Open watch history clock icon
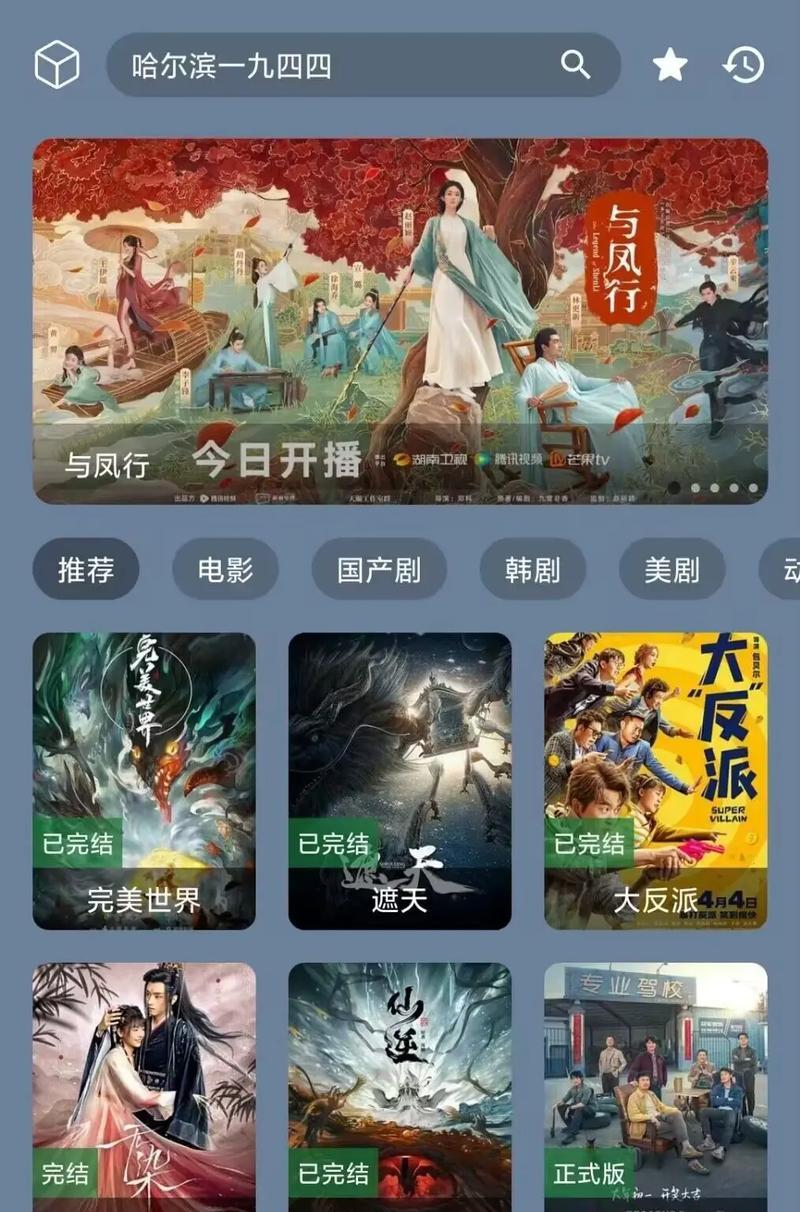 click(744, 66)
